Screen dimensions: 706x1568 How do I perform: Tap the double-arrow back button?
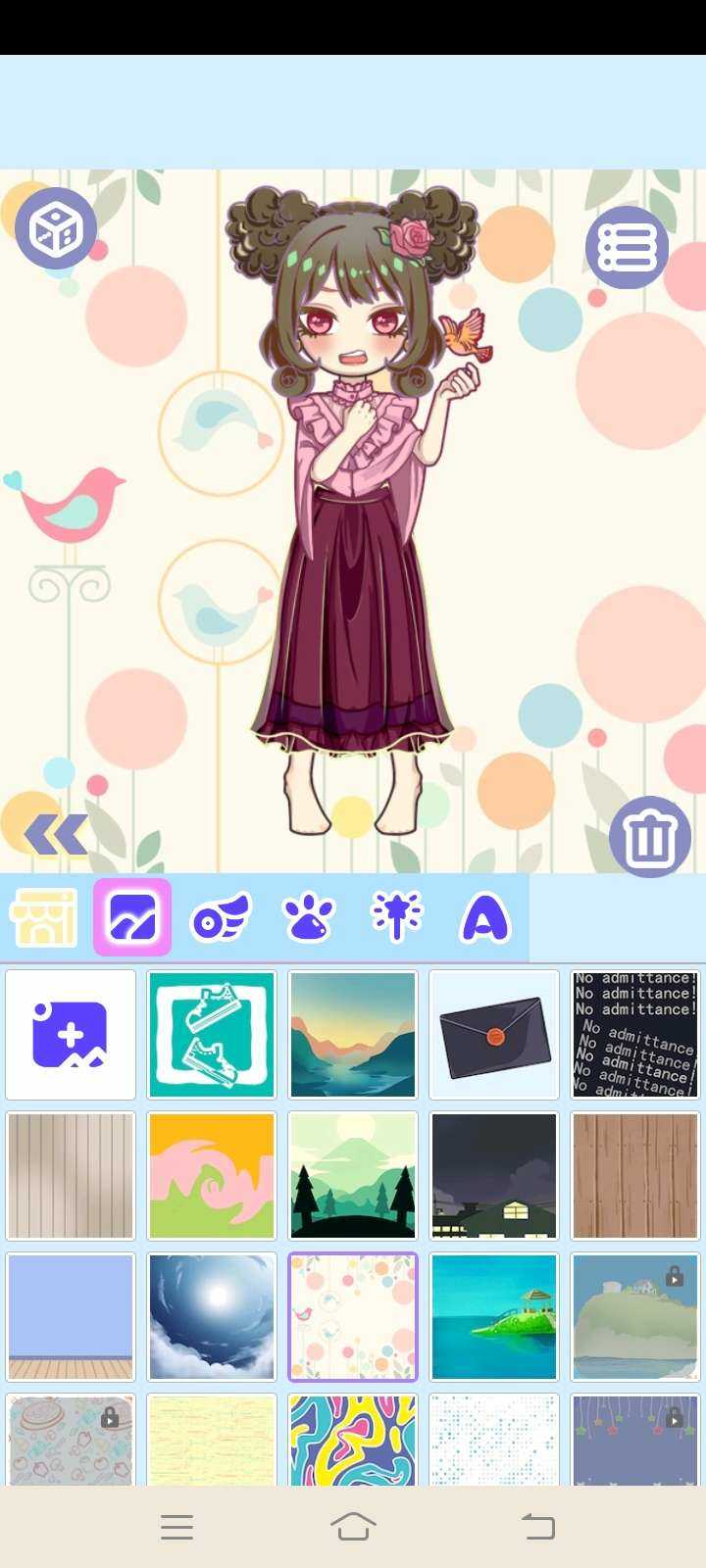pyautogui.click(x=56, y=835)
